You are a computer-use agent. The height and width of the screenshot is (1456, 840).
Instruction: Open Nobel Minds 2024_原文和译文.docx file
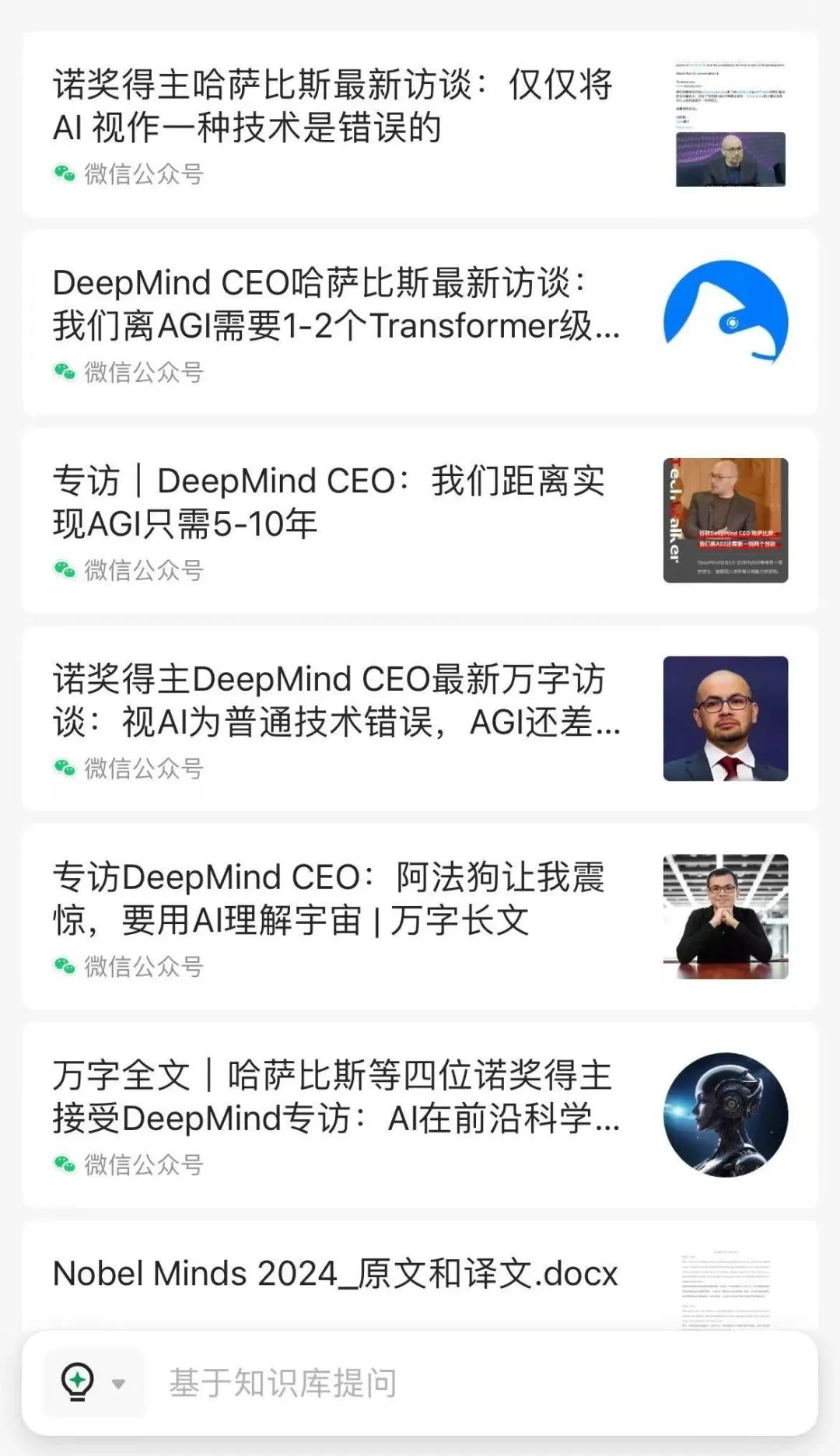(x=335, y=1274)
